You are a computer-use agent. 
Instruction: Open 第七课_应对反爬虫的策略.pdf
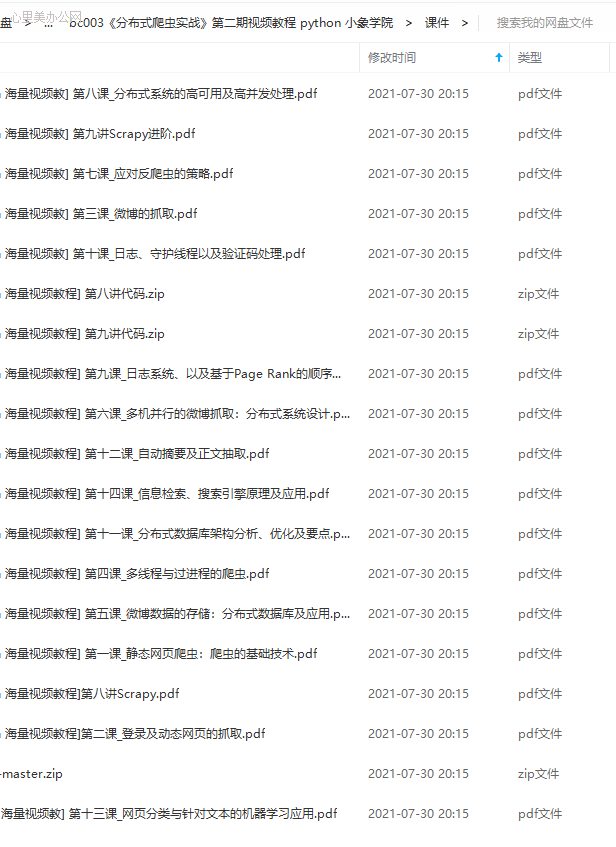click(118, 174)
